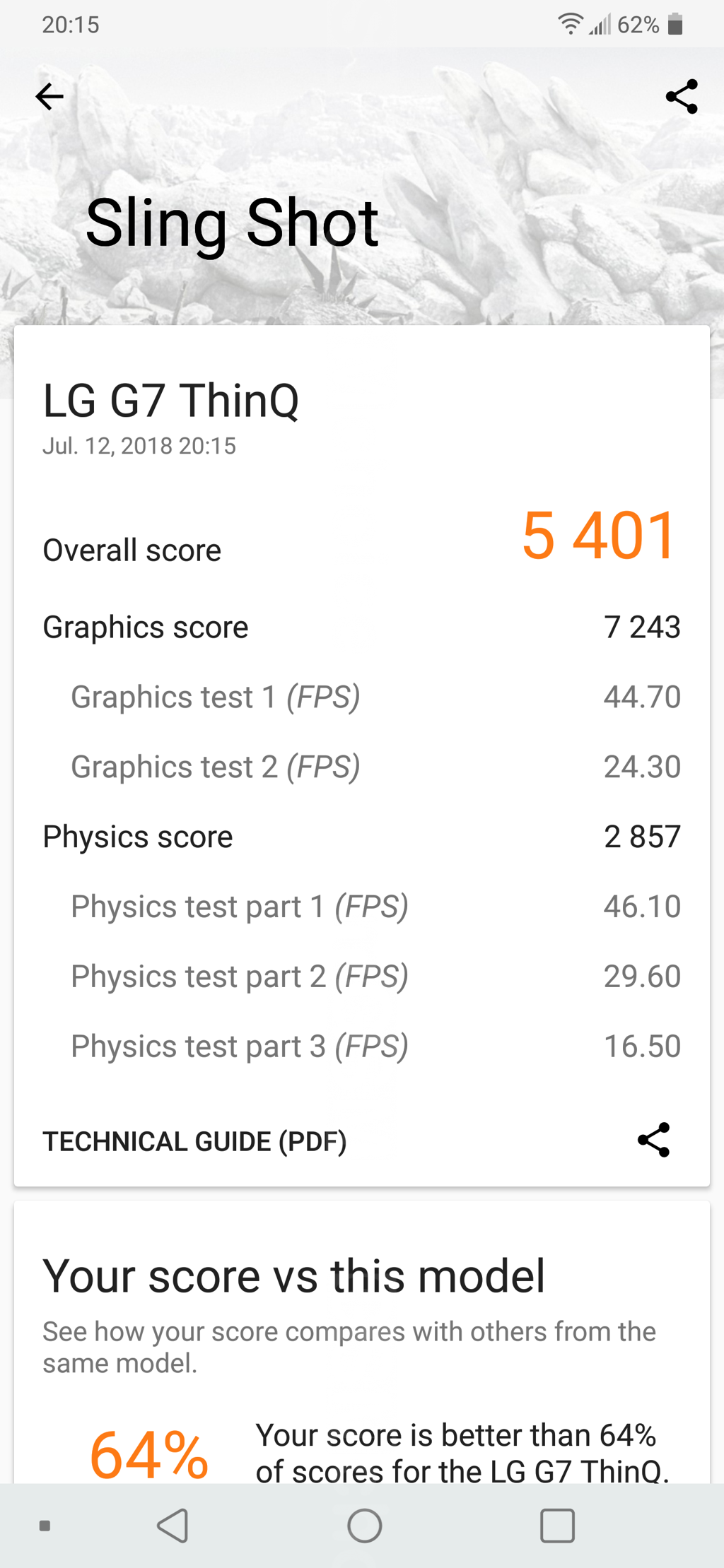Go back using the top arrow

pyautogui.click(x=49, y=97)
